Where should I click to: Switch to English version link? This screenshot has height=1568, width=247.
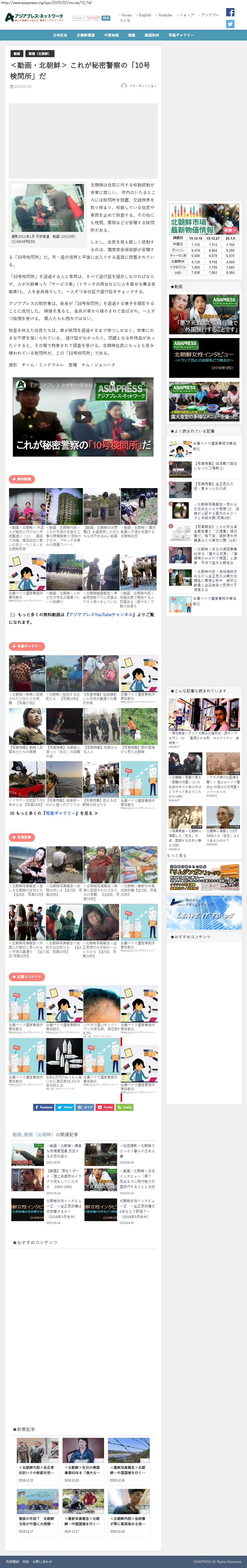tap(144, 15)
